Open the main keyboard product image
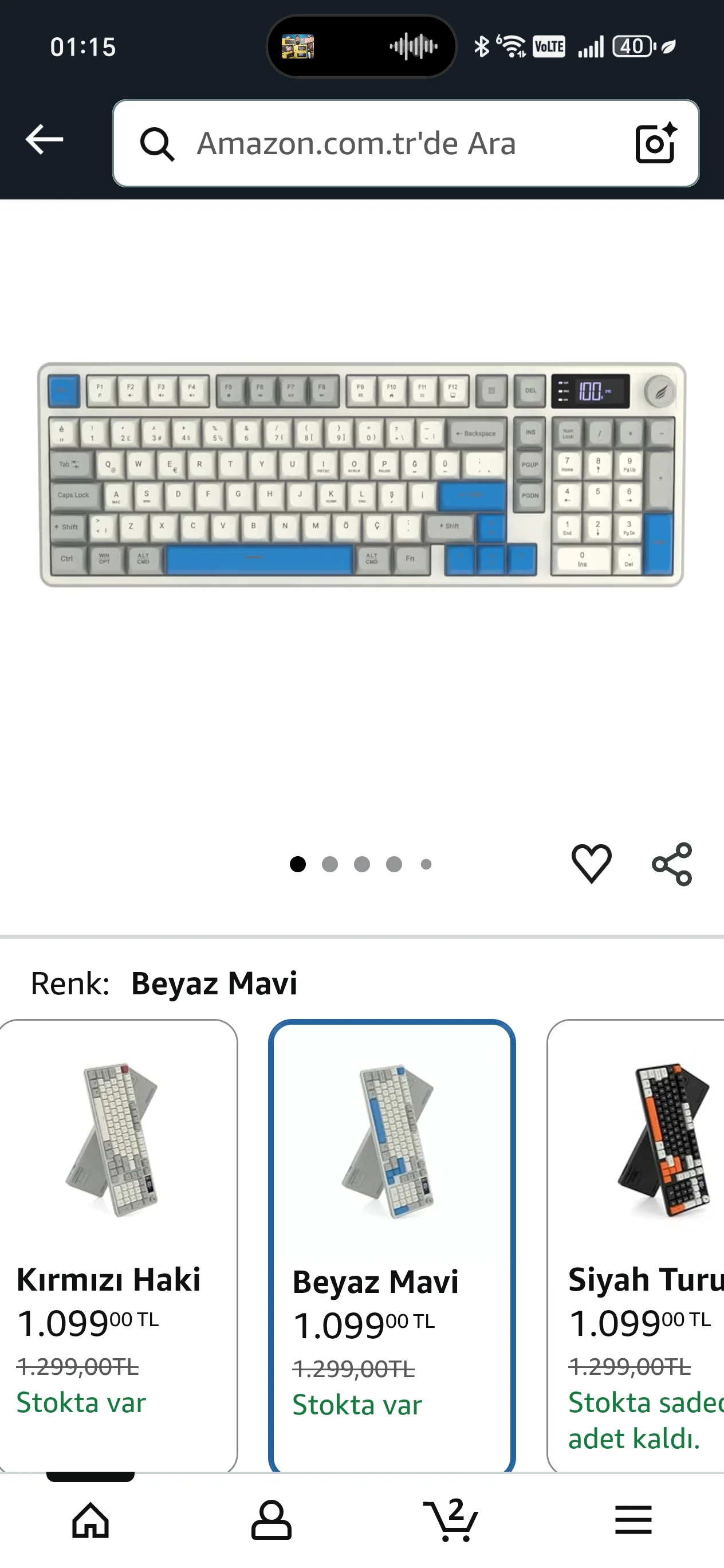 tap(361, 475)
